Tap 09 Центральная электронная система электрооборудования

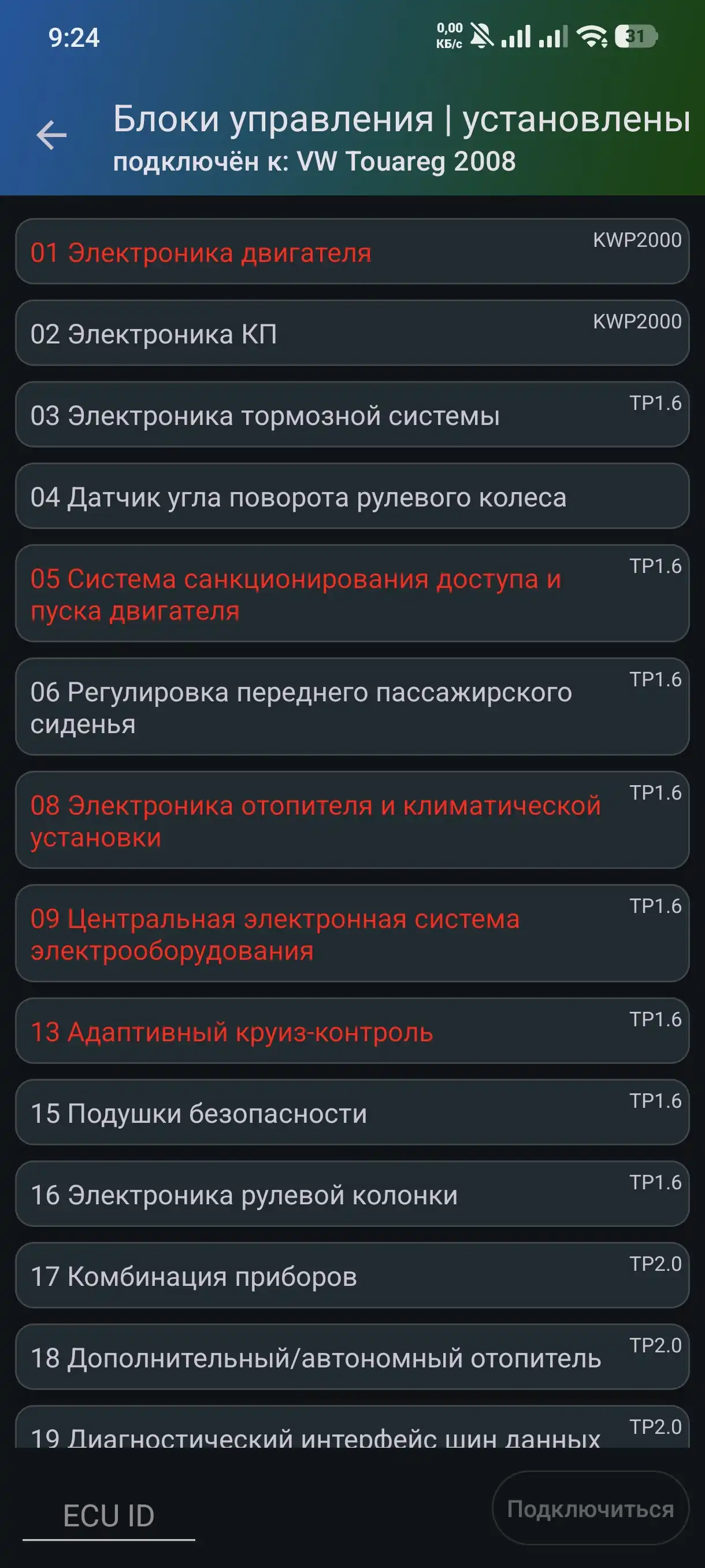(x=351, y=933)
